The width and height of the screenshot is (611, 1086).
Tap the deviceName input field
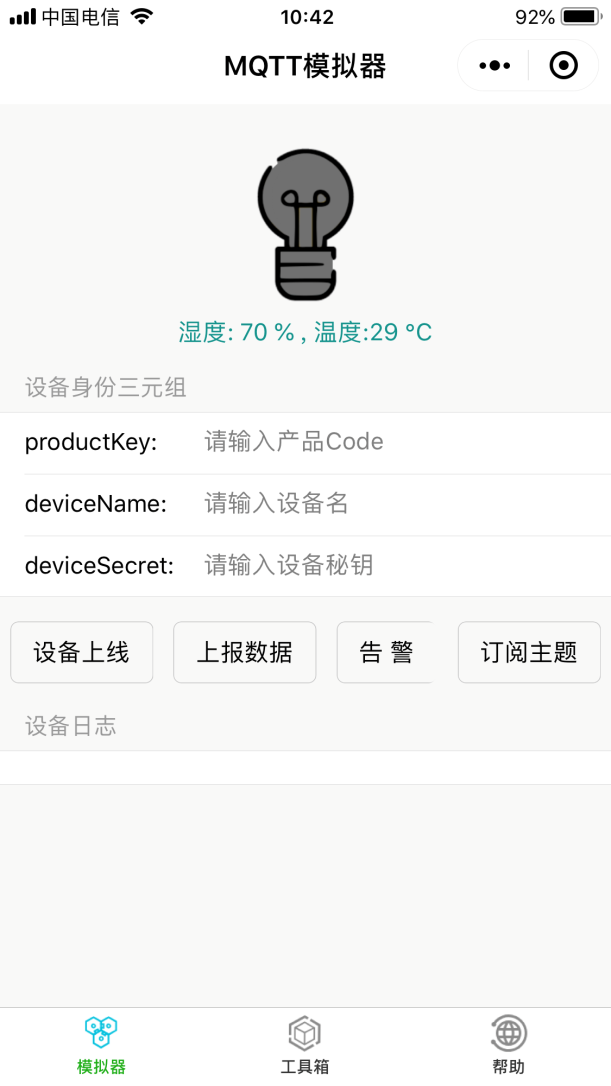[x=400, y=504]
